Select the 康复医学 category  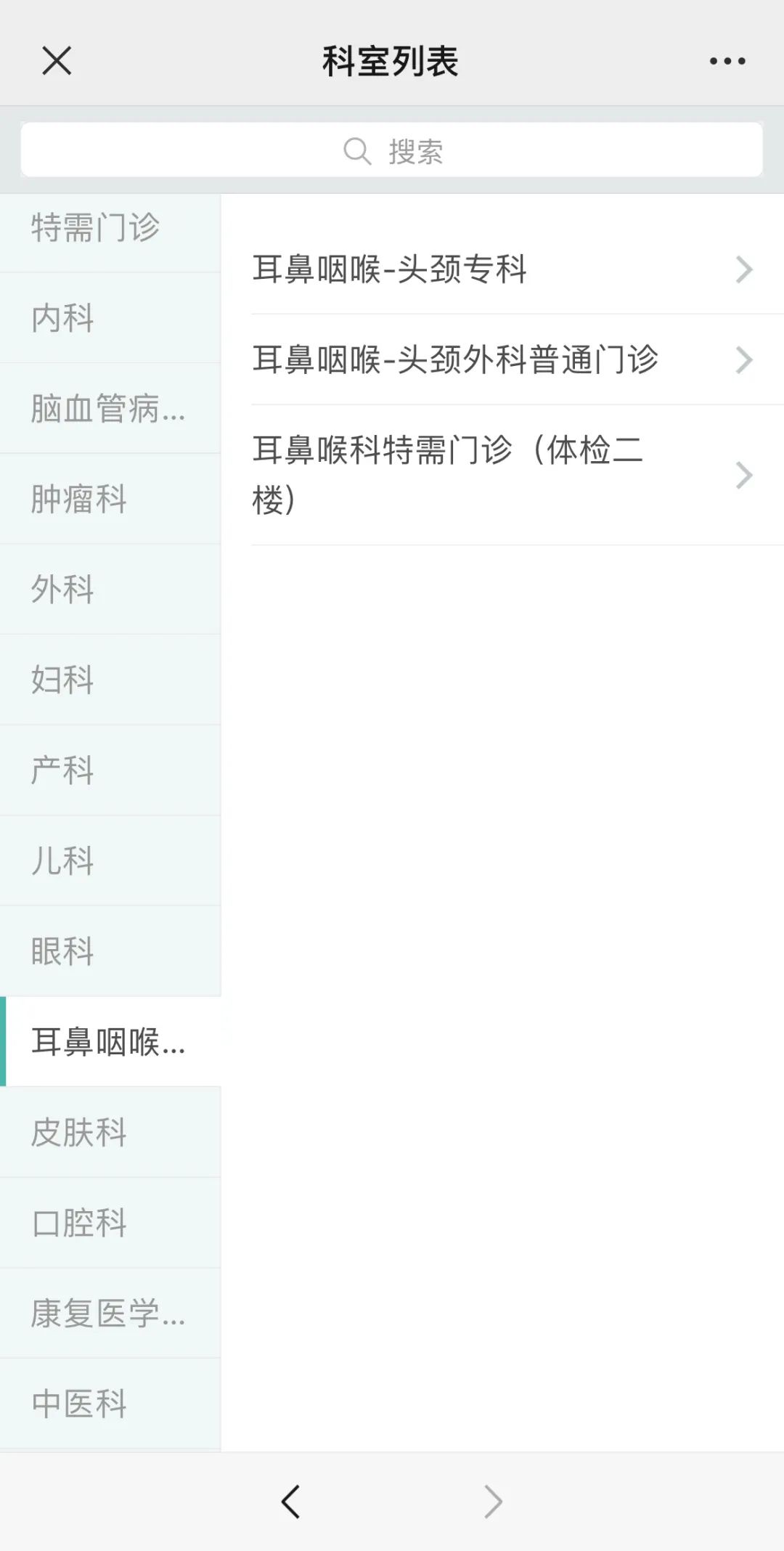[110, 1313]
